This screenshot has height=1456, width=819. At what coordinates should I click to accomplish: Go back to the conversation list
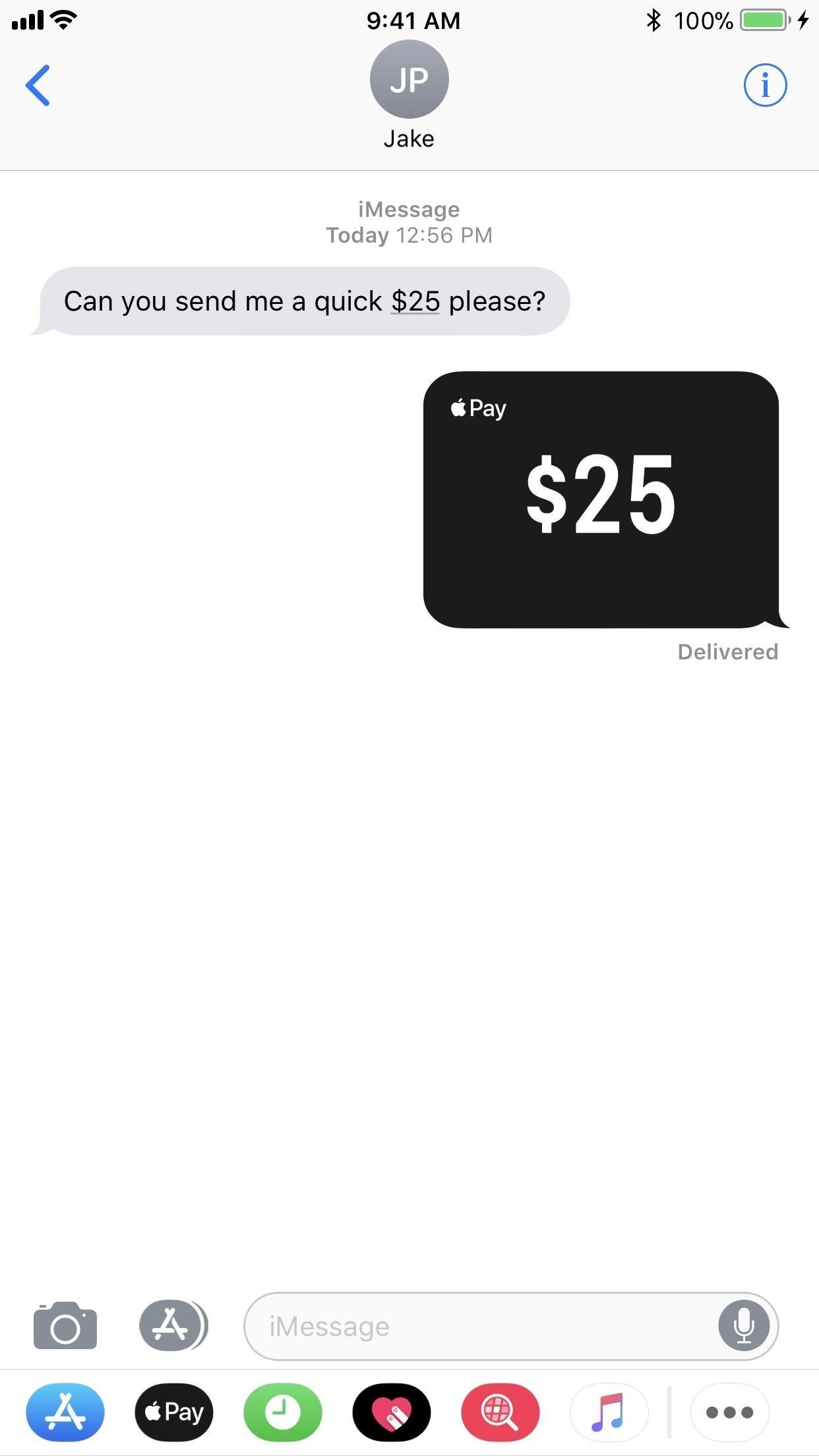click(x=38, y=84)
